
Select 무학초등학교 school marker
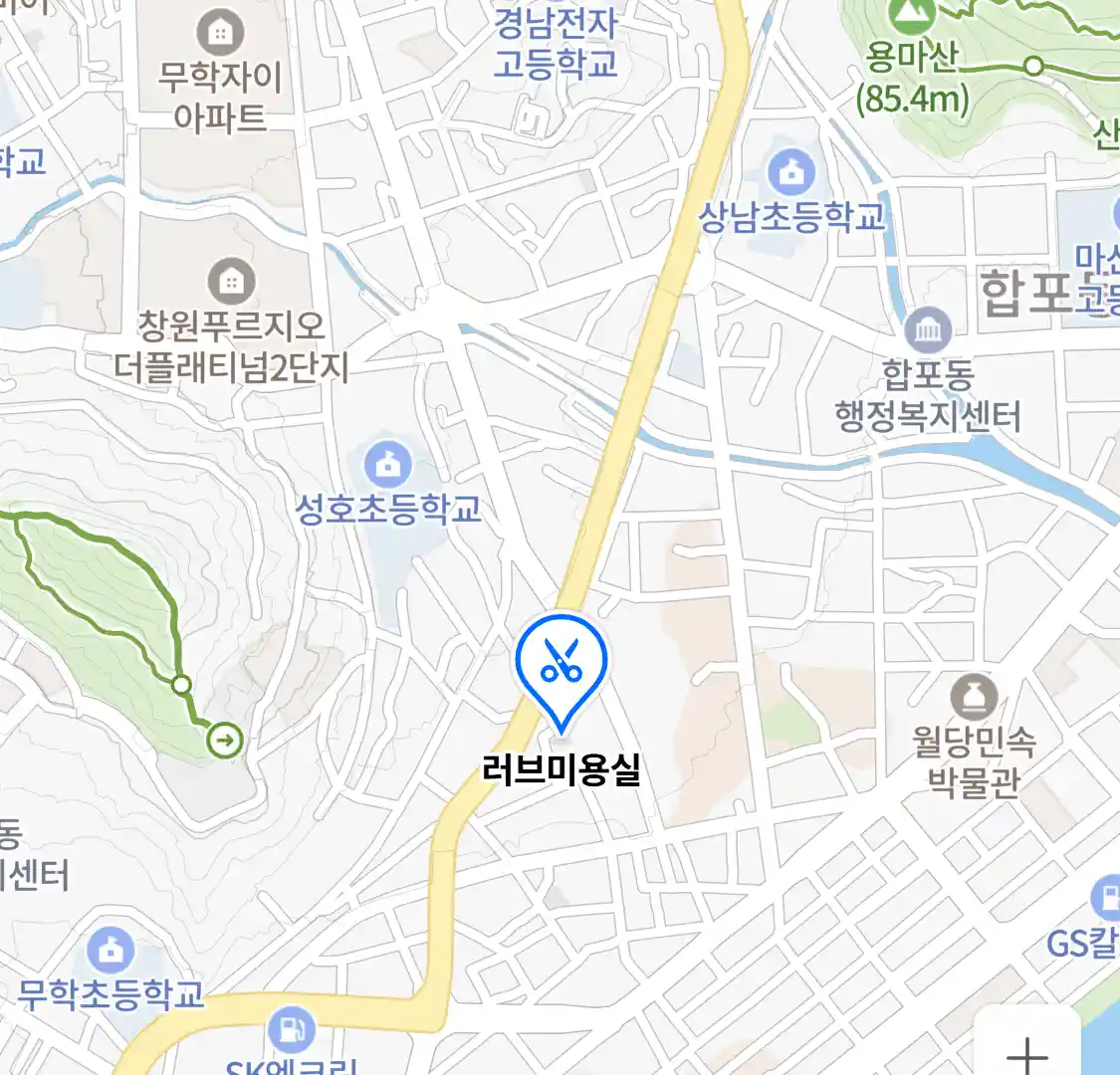click(111, 951)
